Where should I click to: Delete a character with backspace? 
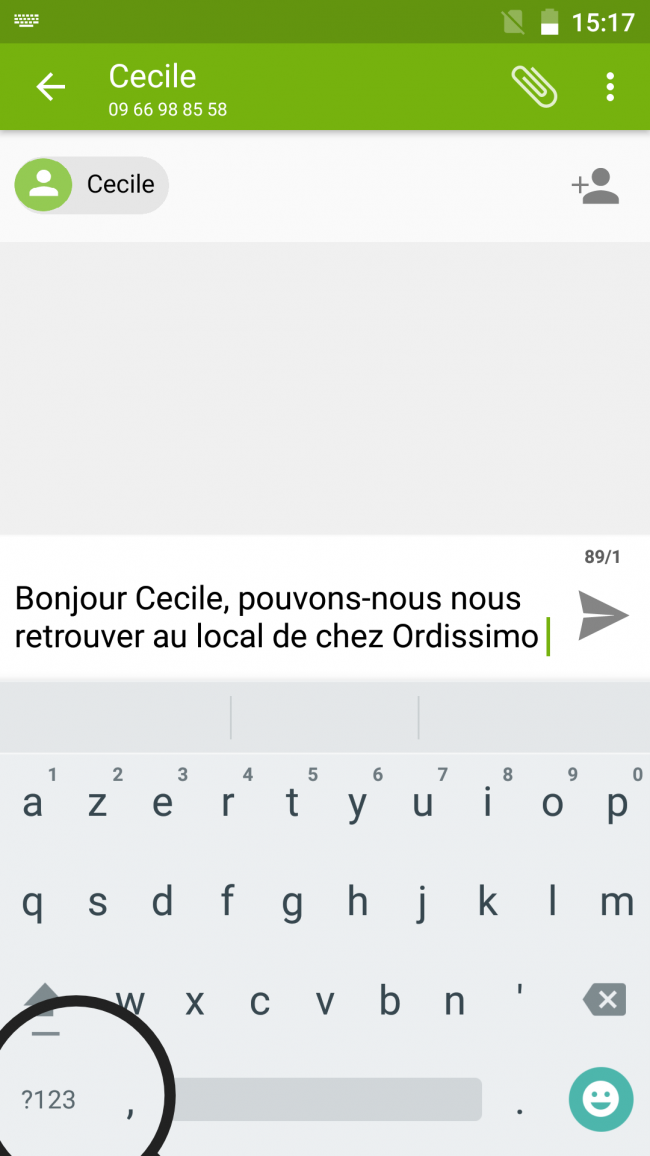coord(604,999)
